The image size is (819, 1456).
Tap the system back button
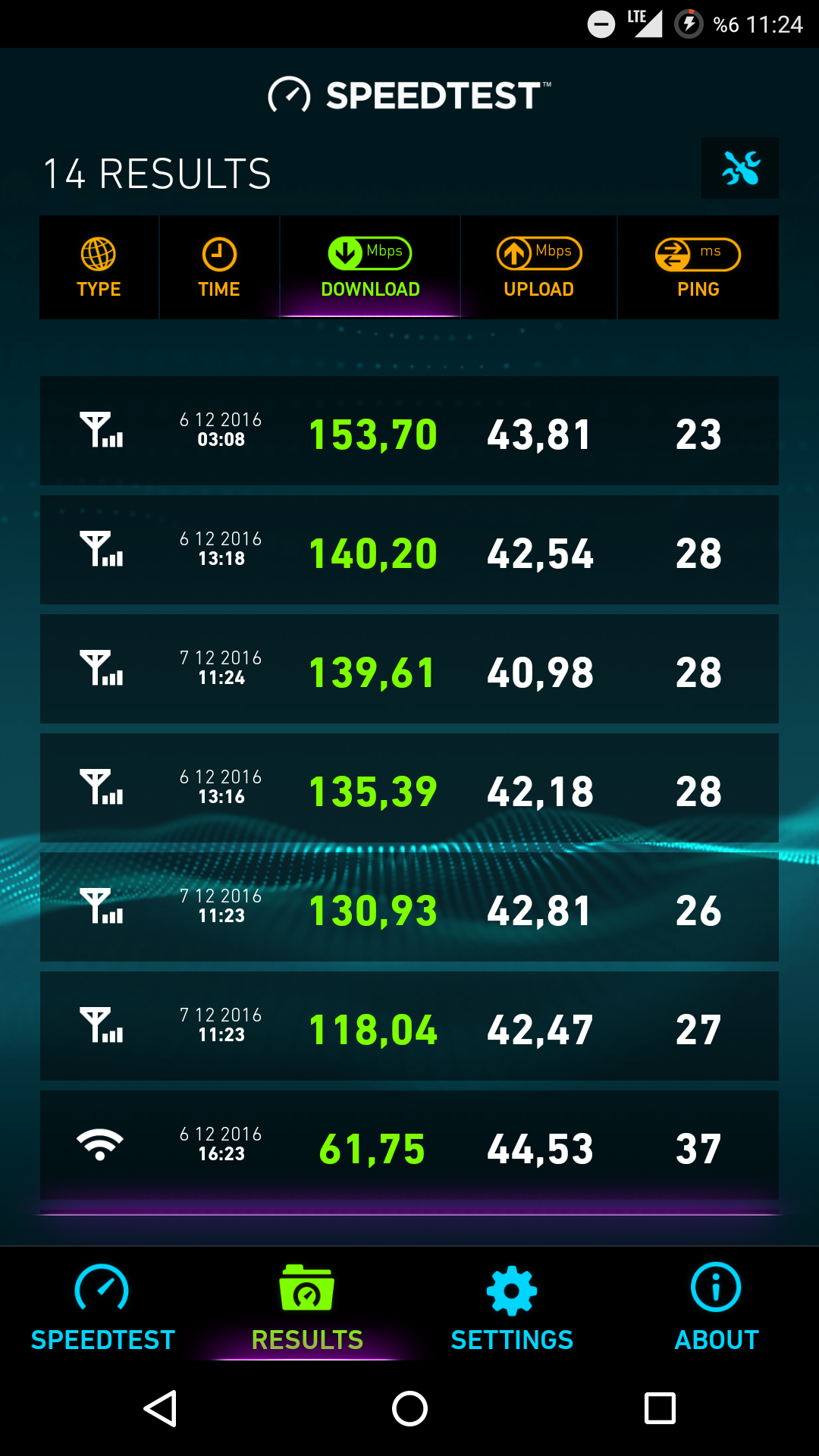point(160,1409)
